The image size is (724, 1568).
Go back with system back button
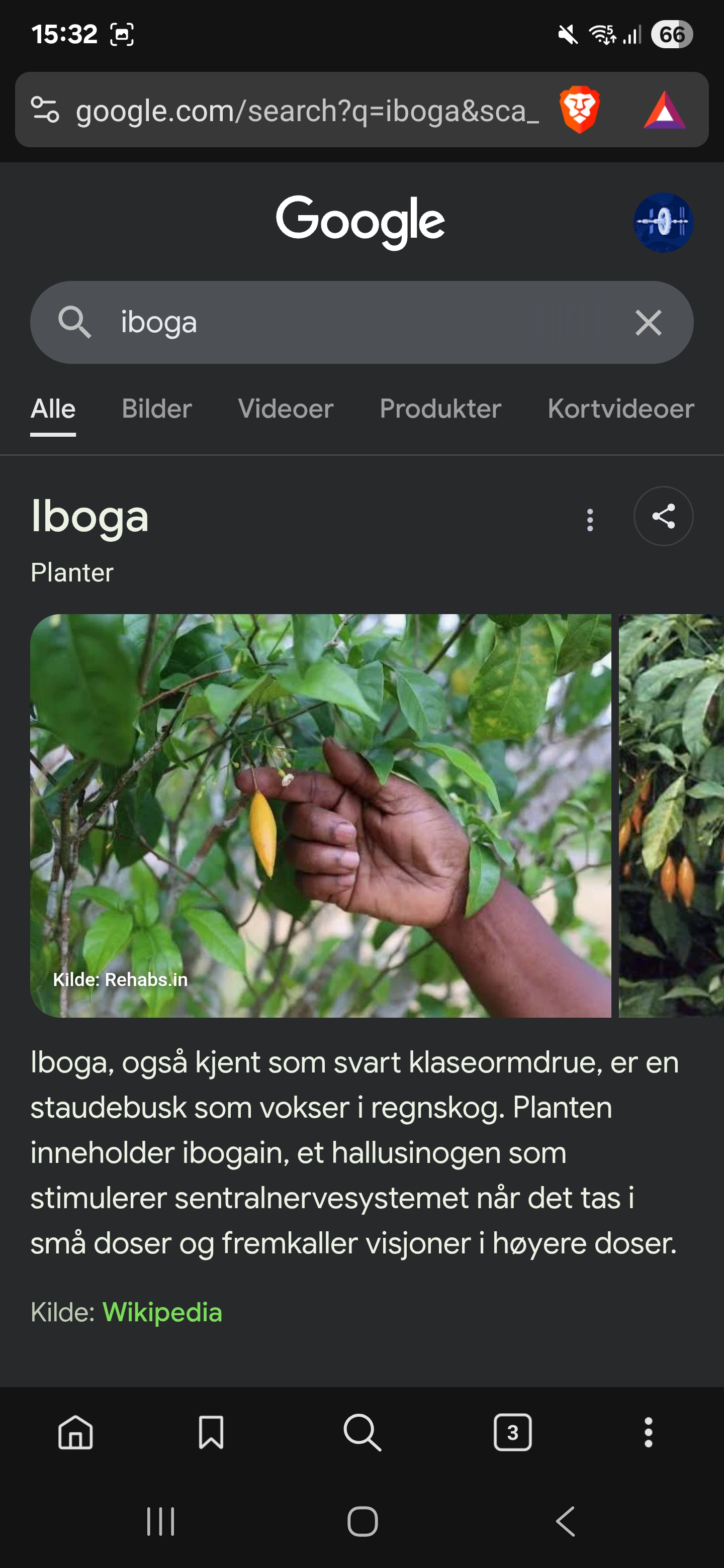(565, 1522)
